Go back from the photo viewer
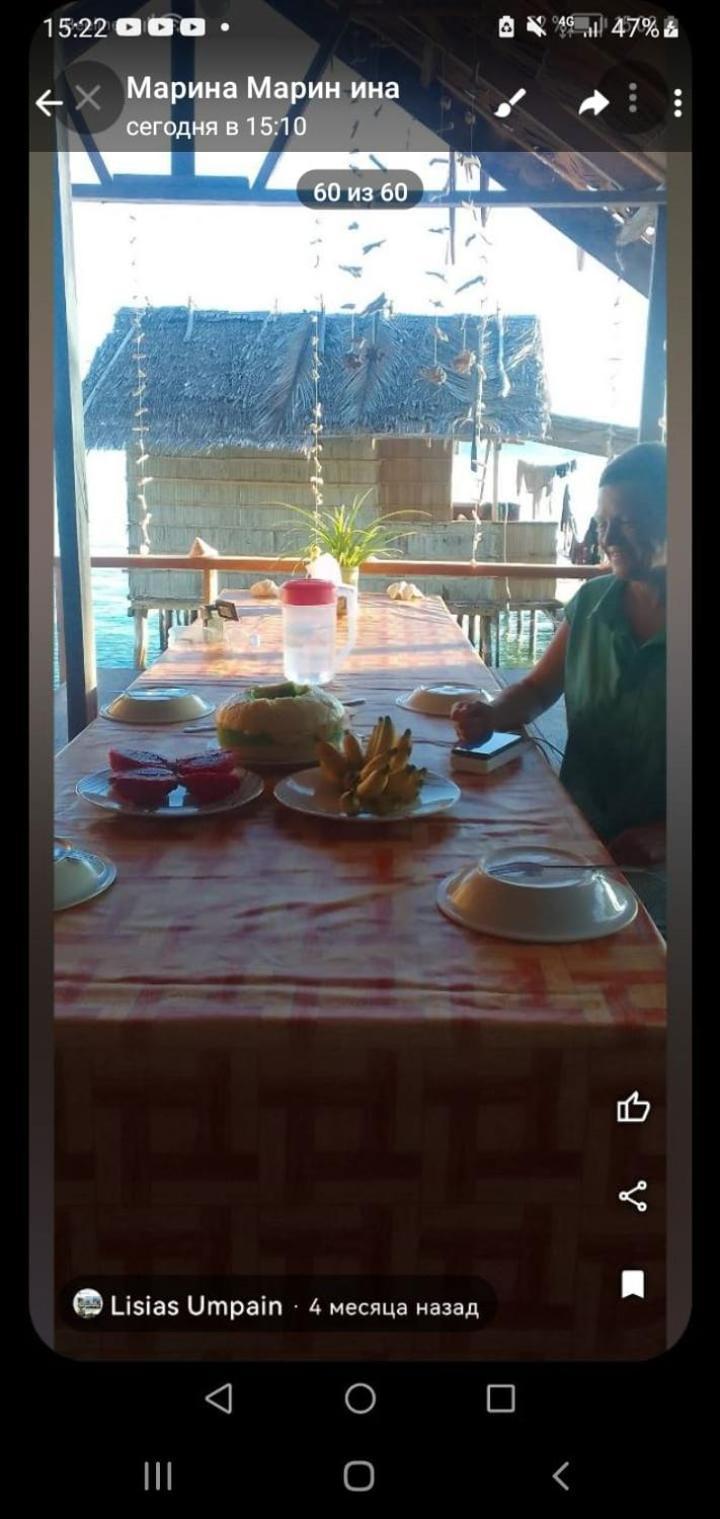Viewport: 720px width, 1519px height. pos(48,102)
